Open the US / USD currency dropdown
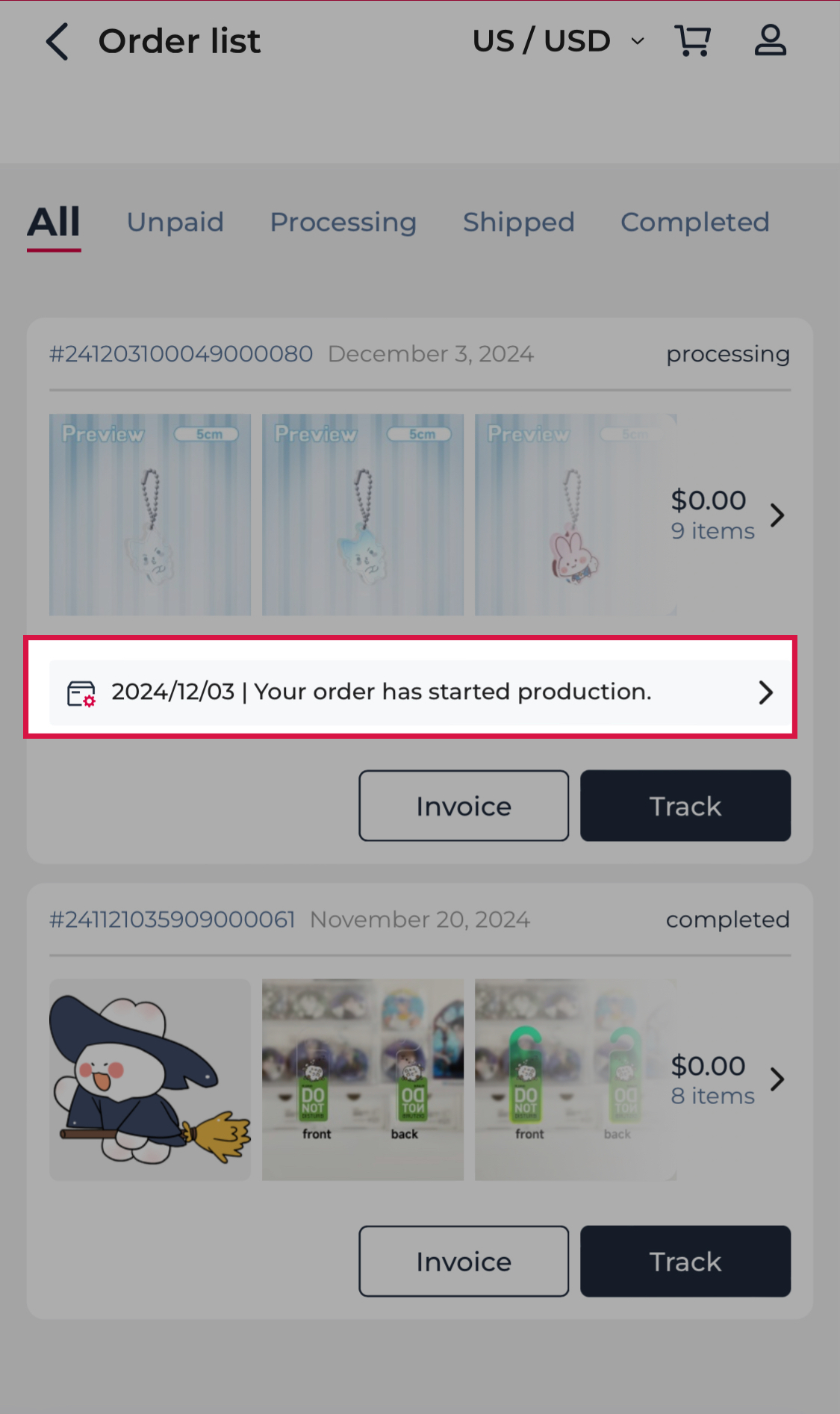This screenshot has height=1414, width=840. point(559,41)
